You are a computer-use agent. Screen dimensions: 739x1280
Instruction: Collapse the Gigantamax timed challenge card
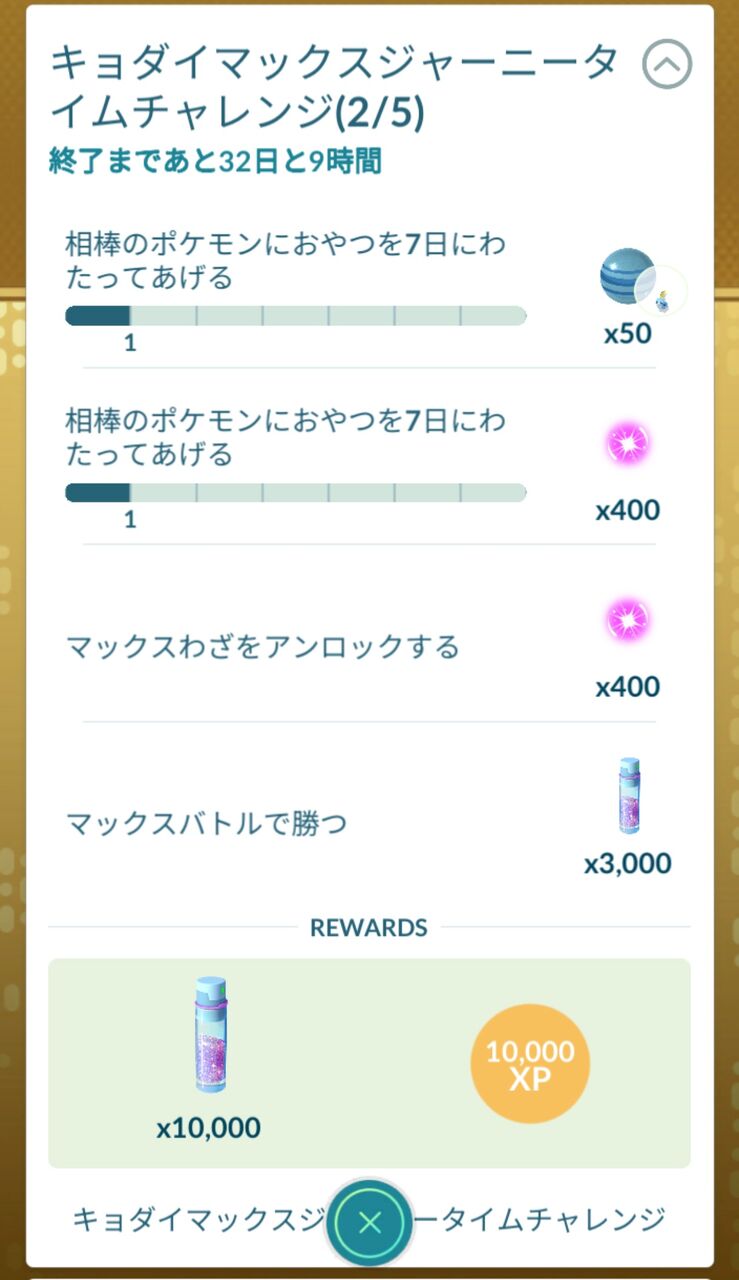point(667,65)
